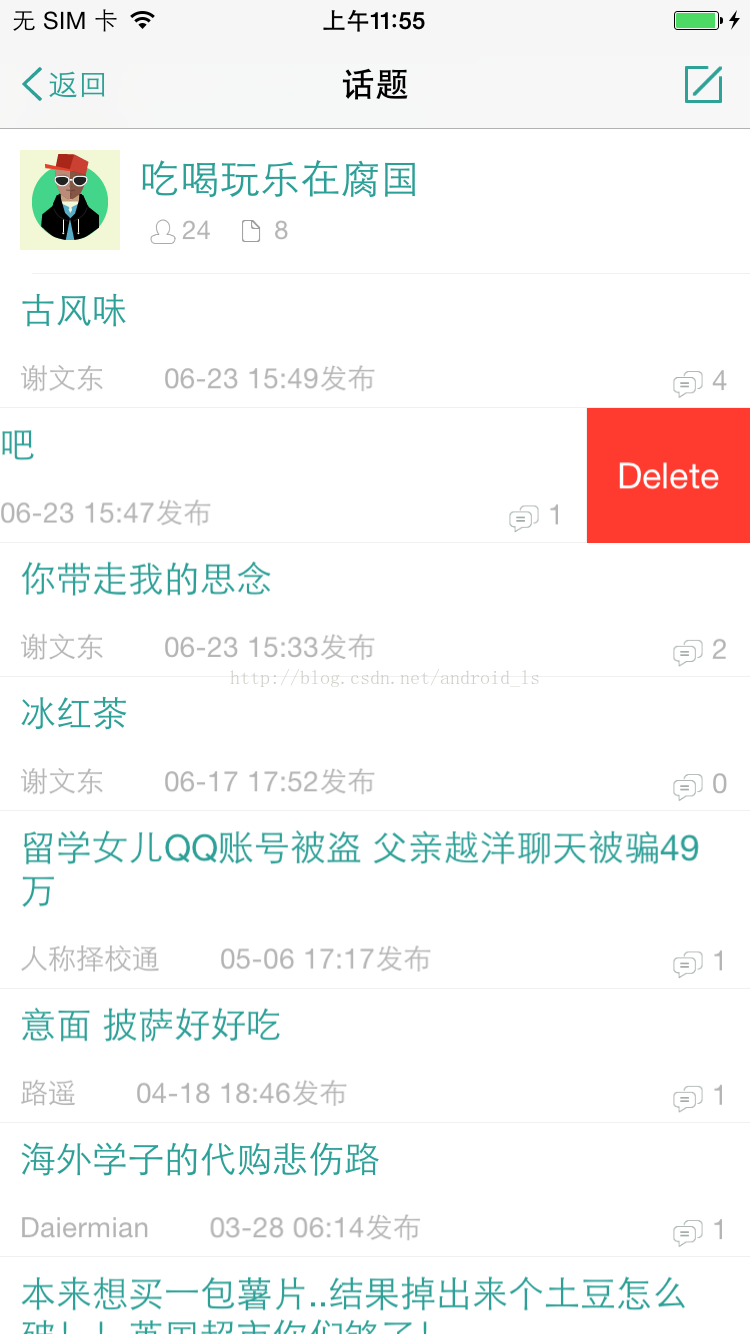Compose a new topic post

coord(704,84)
